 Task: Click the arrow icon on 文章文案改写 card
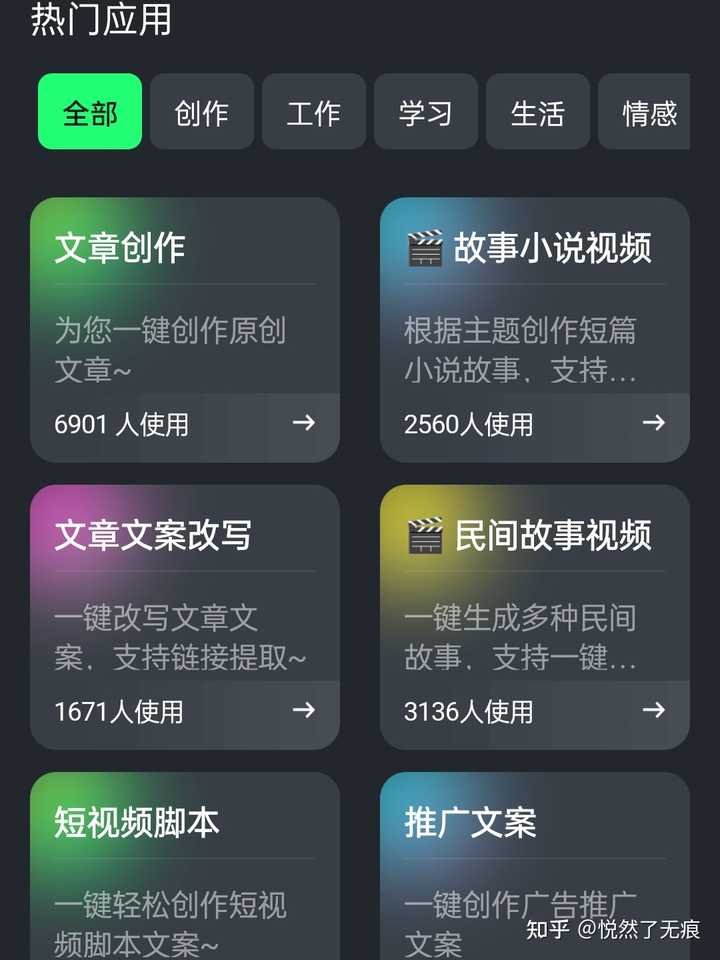[302, 711]
